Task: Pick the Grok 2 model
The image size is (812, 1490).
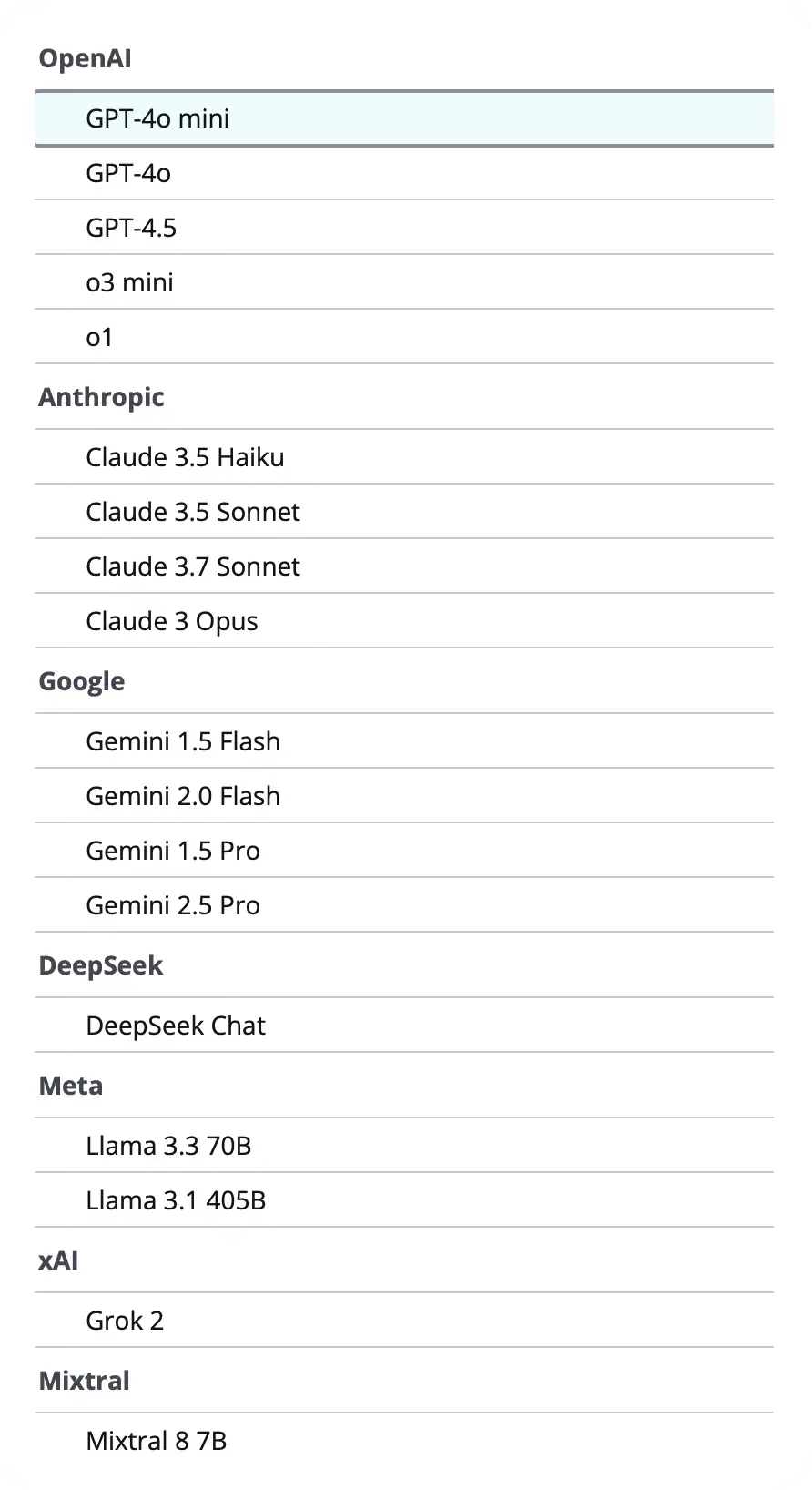Action: pyautogui.click(x=404, y=1321)
